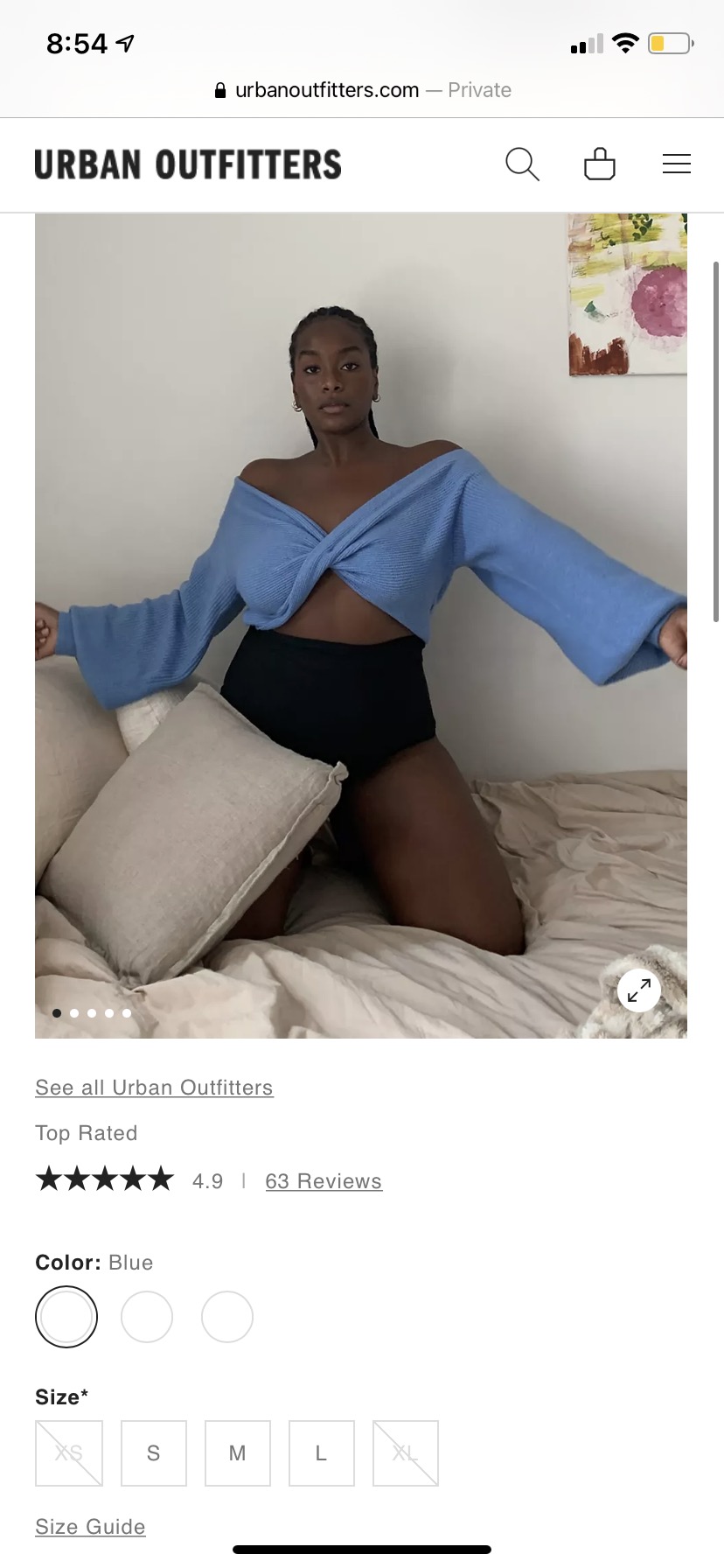Choose size L
The image size is (724, 1568).
322,1453
